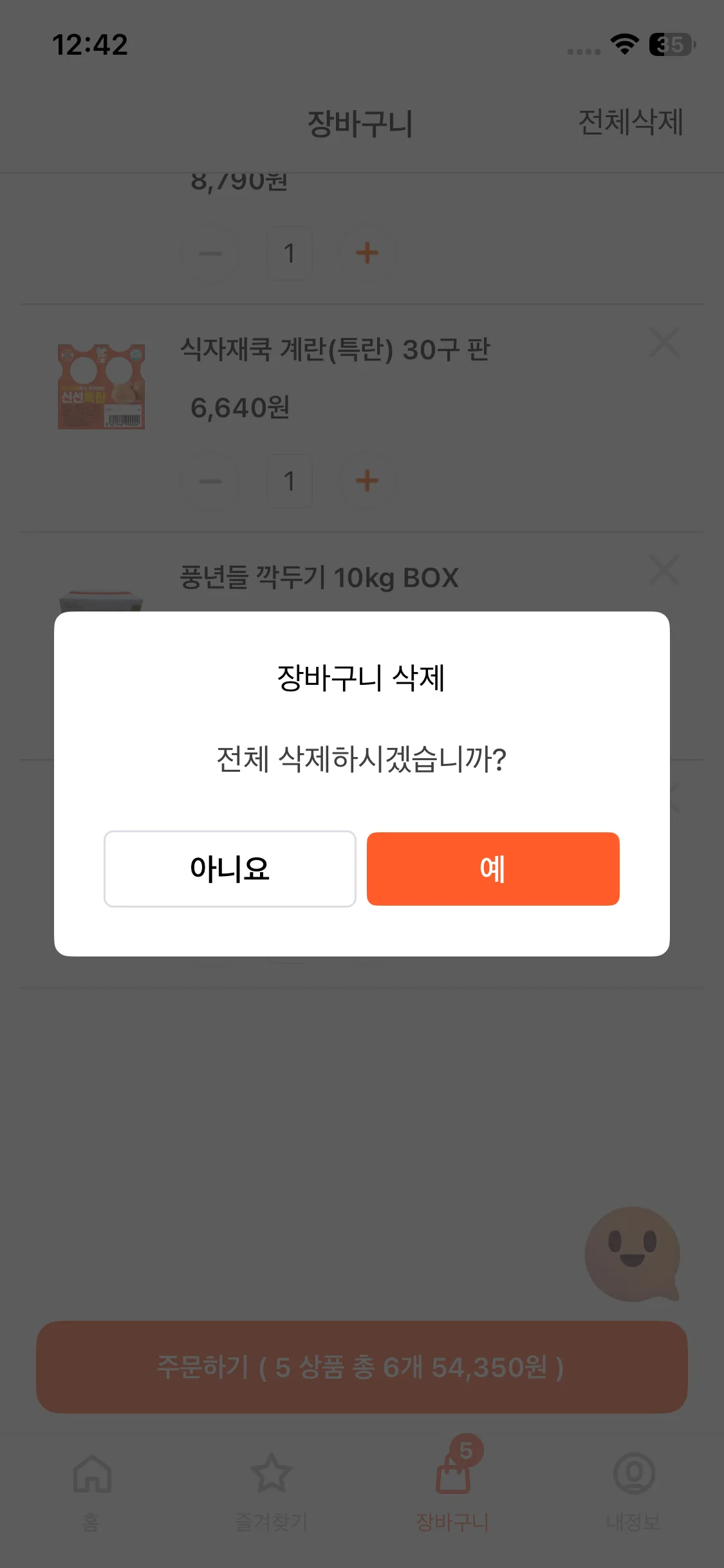Remove 풍년들 깍두기 using its X icon
Viewport: 724px width, 1568px height.
664,570
